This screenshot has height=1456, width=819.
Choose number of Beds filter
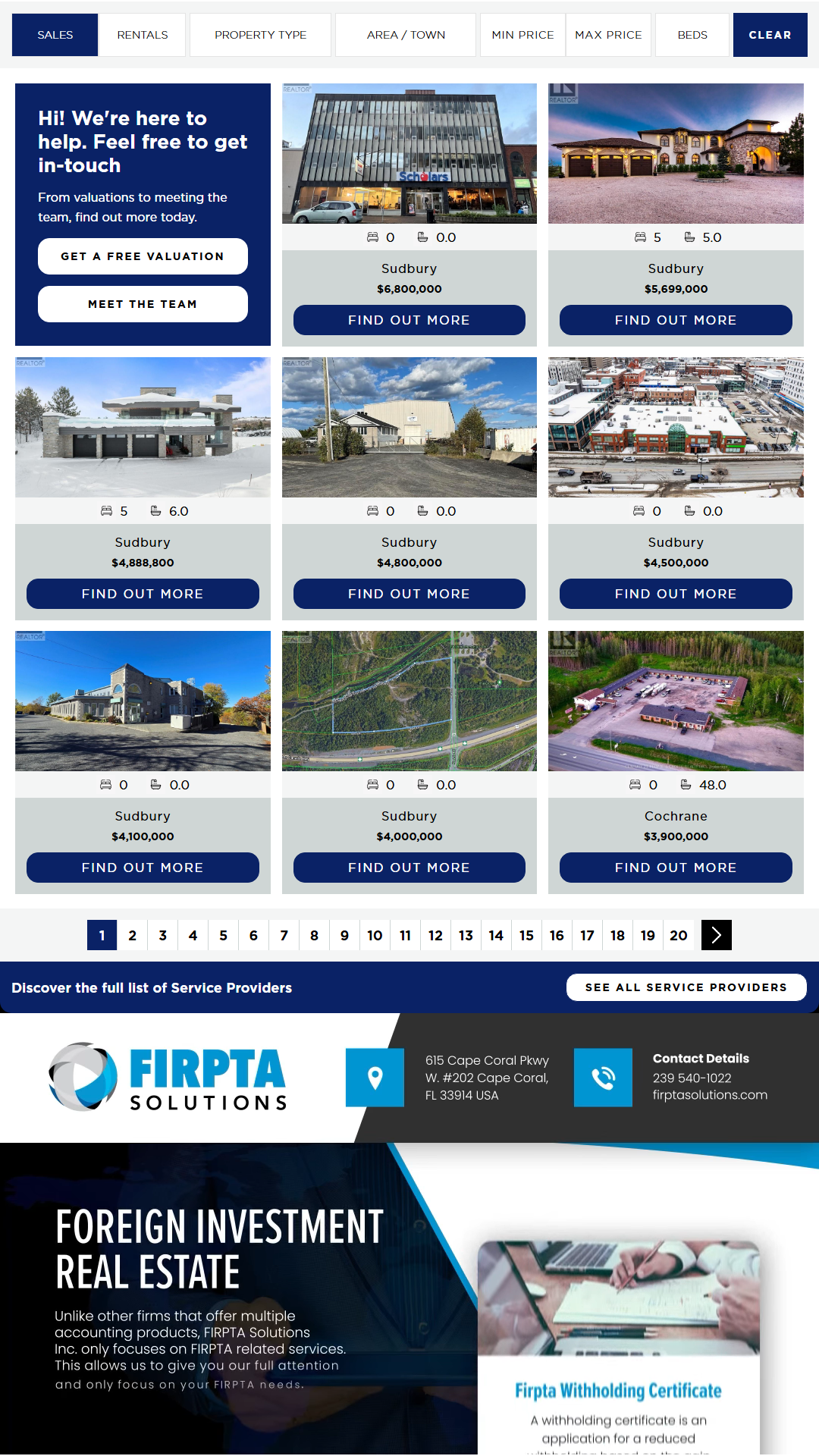[692, 35]
